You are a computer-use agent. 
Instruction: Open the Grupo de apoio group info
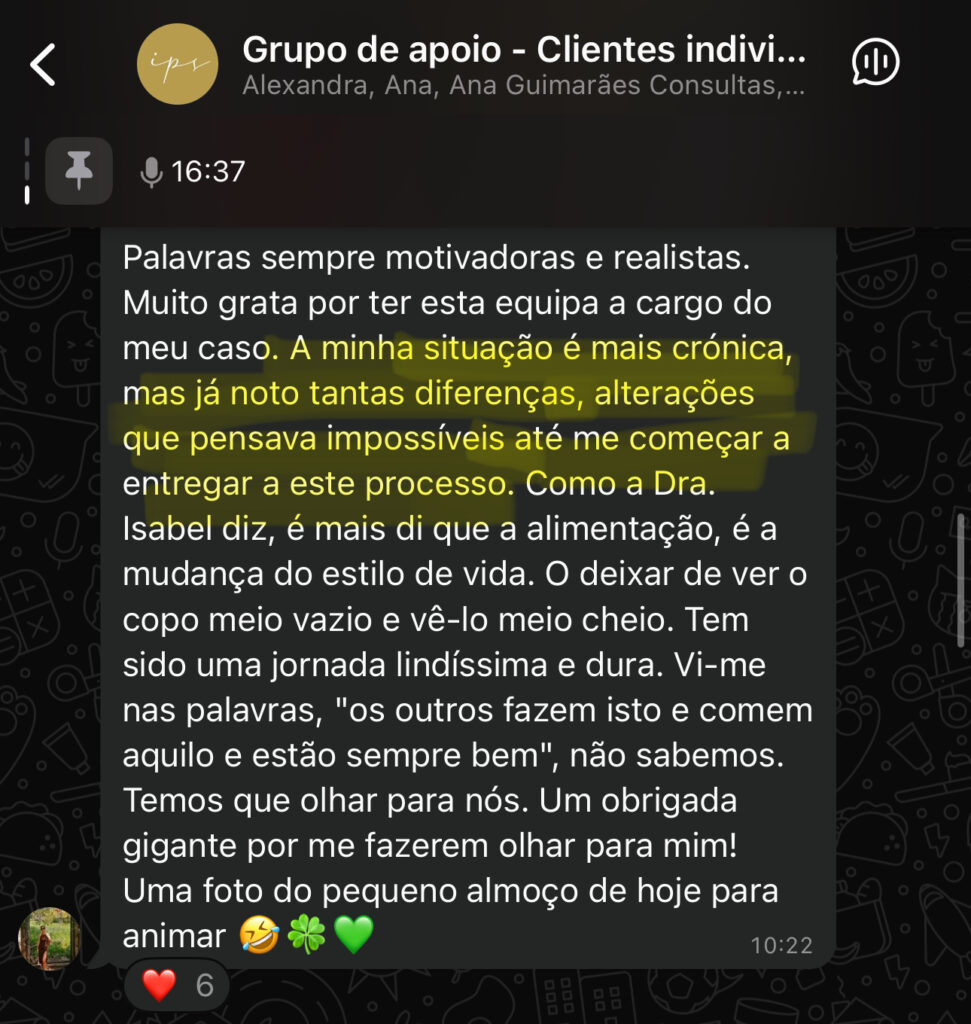click(523, 64)
